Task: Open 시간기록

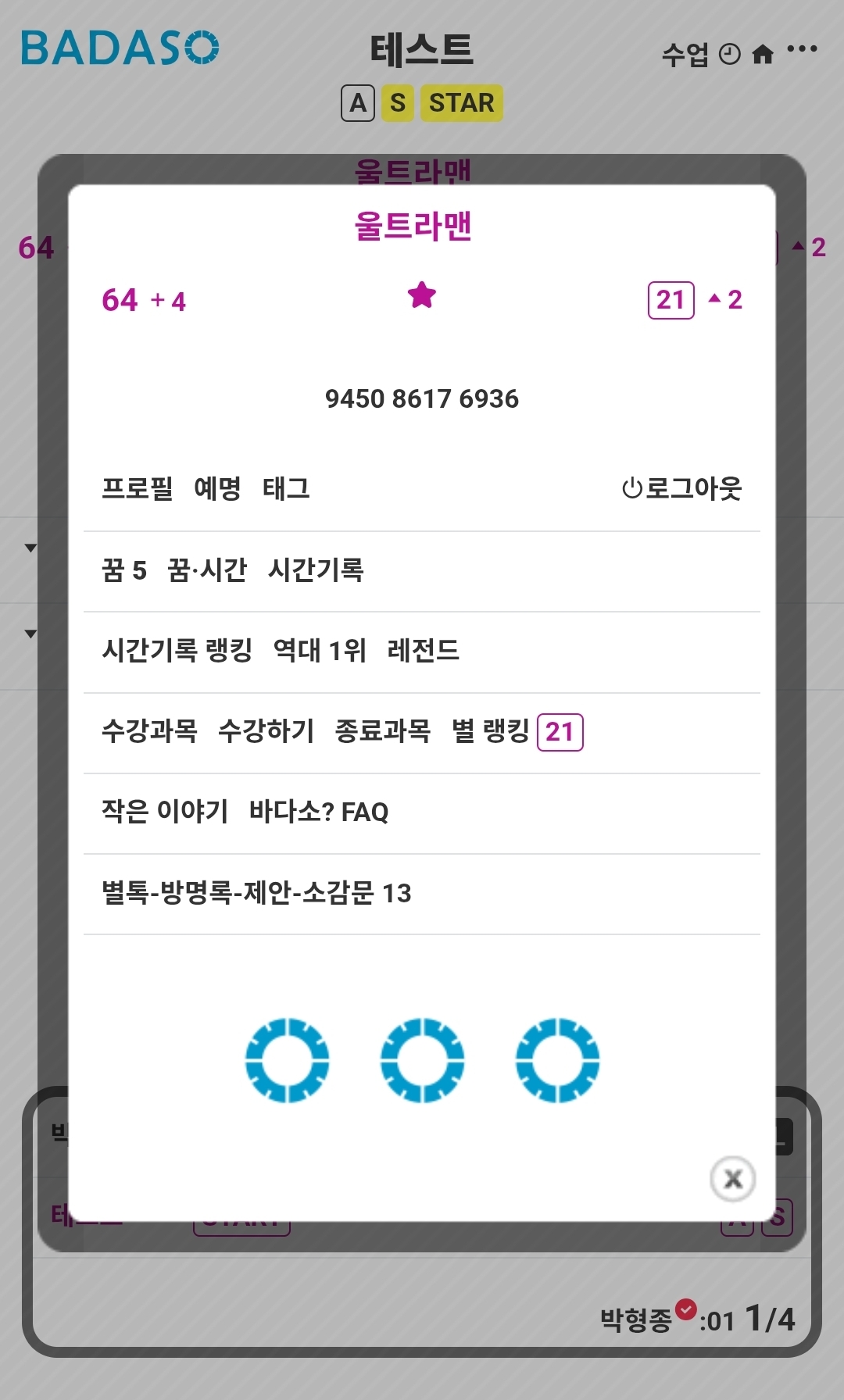Action: (316, 570)
